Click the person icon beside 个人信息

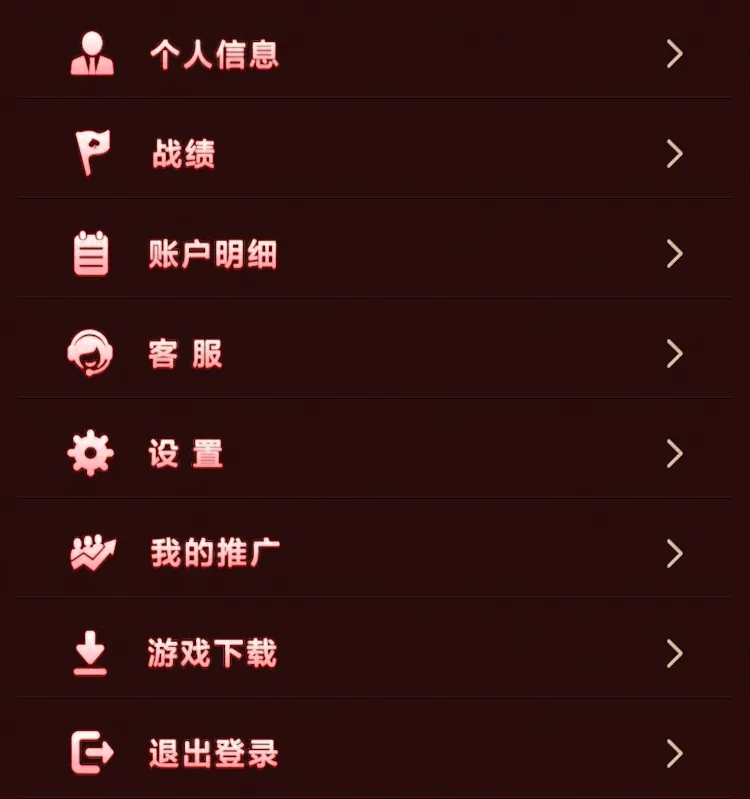[91, 54]
